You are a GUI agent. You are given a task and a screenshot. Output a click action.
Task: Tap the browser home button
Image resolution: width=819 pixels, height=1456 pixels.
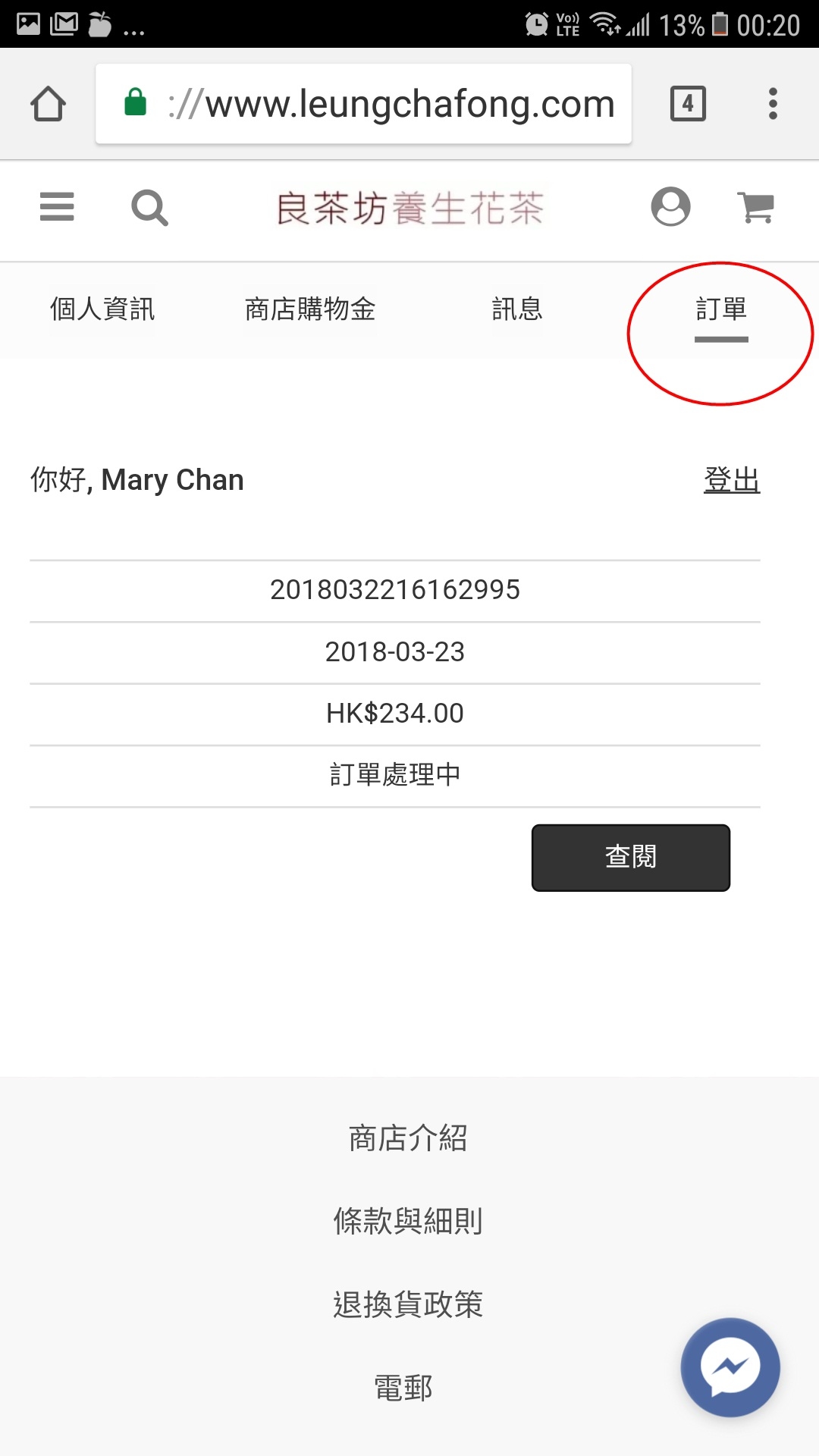coord(48,104)
